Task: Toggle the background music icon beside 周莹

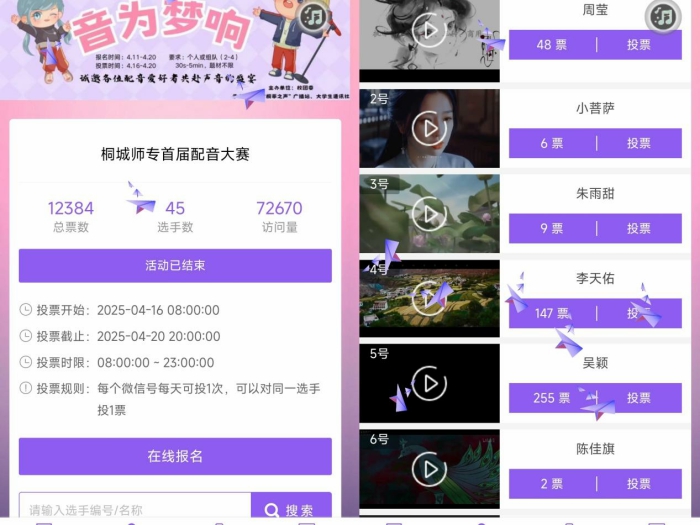Action: coord(663,15)
